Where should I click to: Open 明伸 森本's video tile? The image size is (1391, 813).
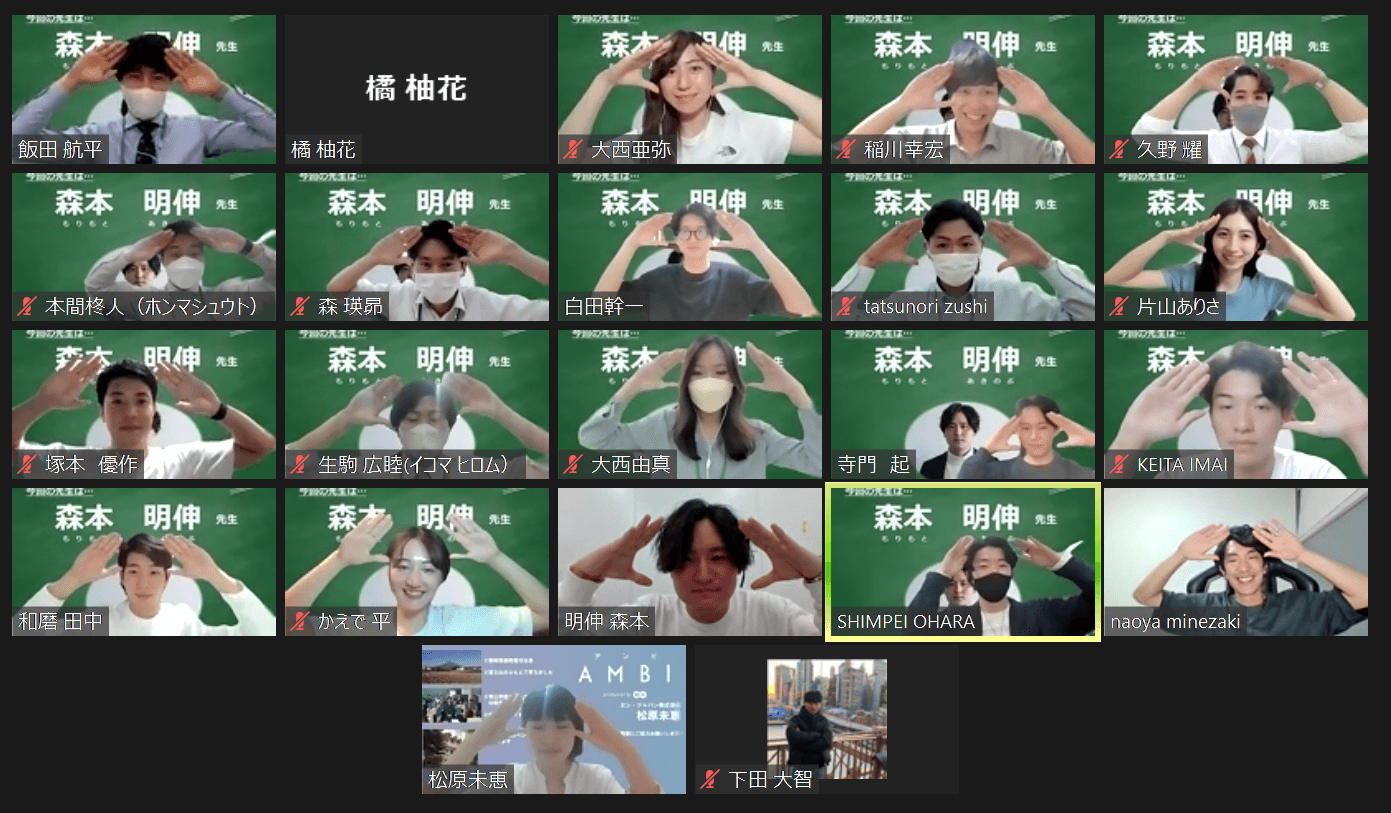tap(689, 562)
